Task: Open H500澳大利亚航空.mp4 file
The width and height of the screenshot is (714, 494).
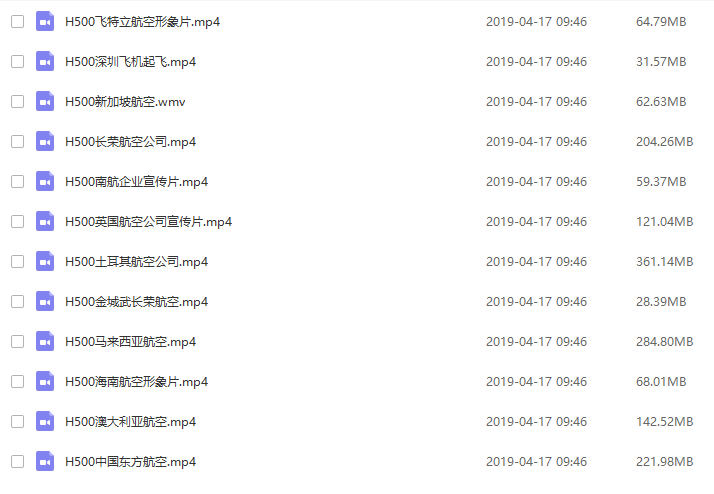Action: click(x=130, y=422)
